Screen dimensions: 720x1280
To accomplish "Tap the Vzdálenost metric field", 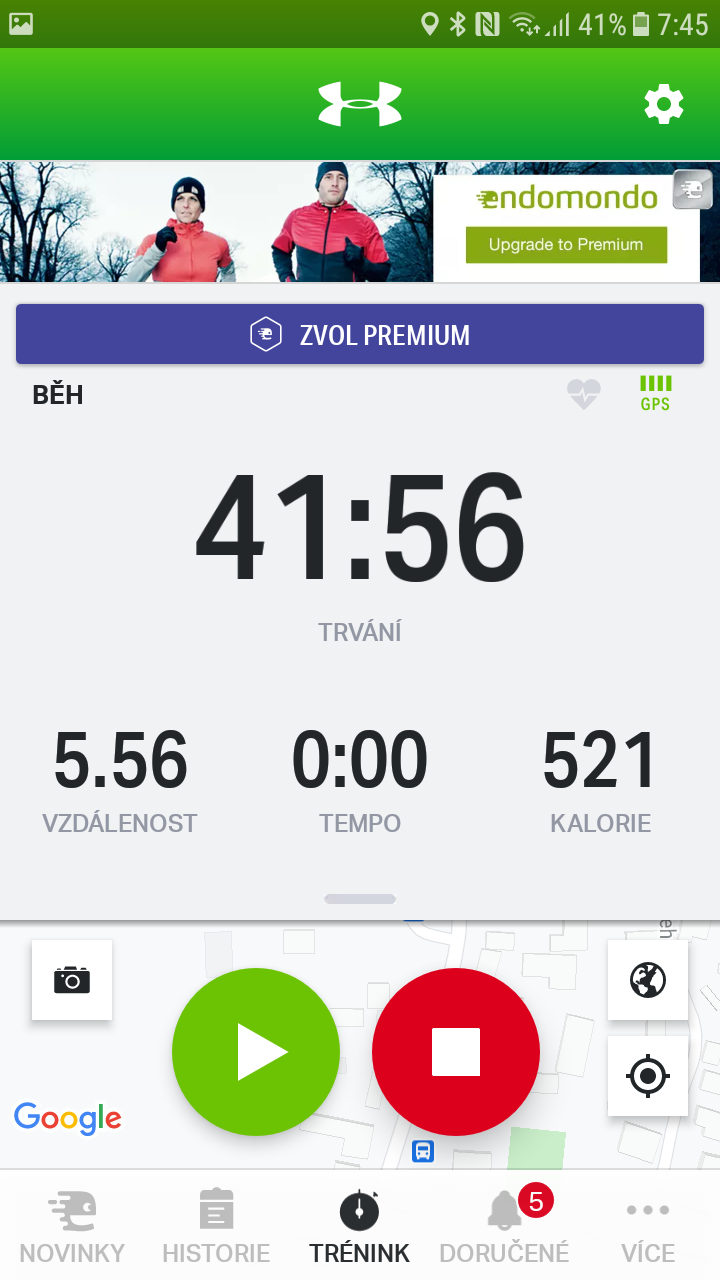I will (120, 782).
